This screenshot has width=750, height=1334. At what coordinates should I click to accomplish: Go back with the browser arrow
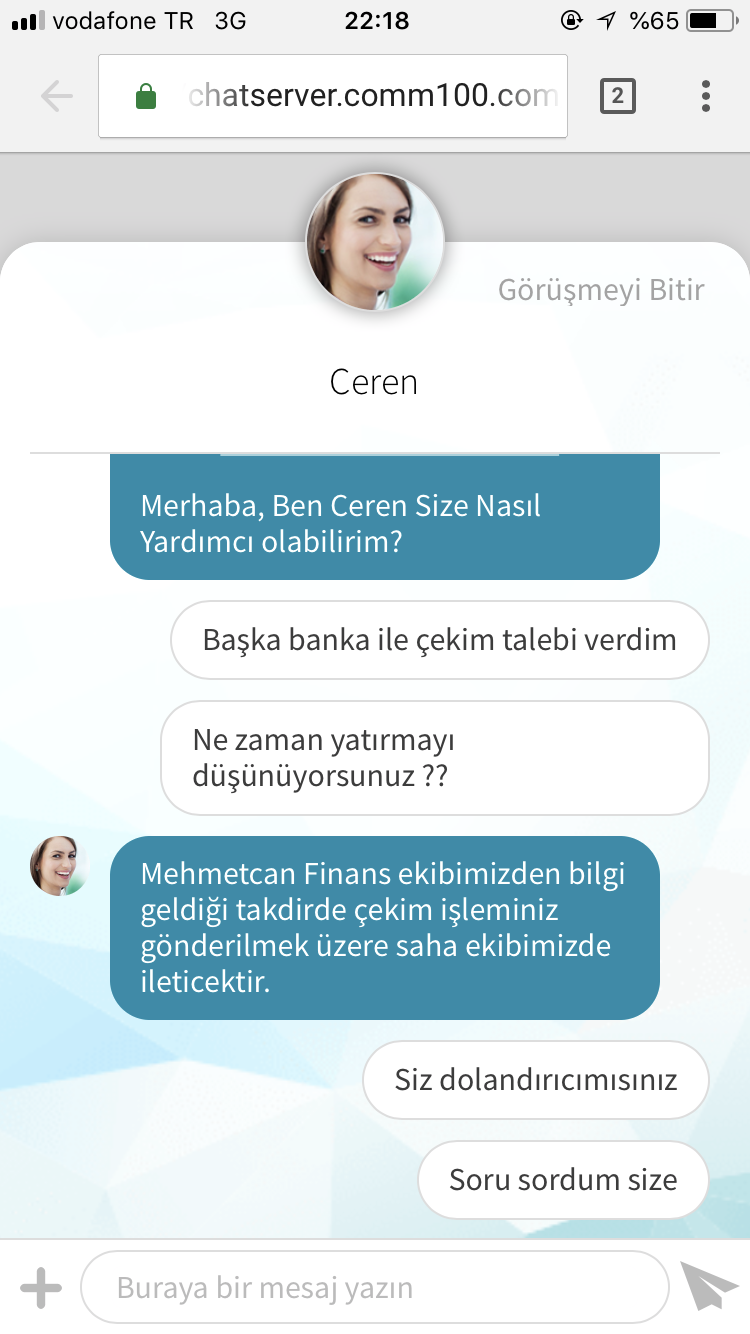(57, 96)
